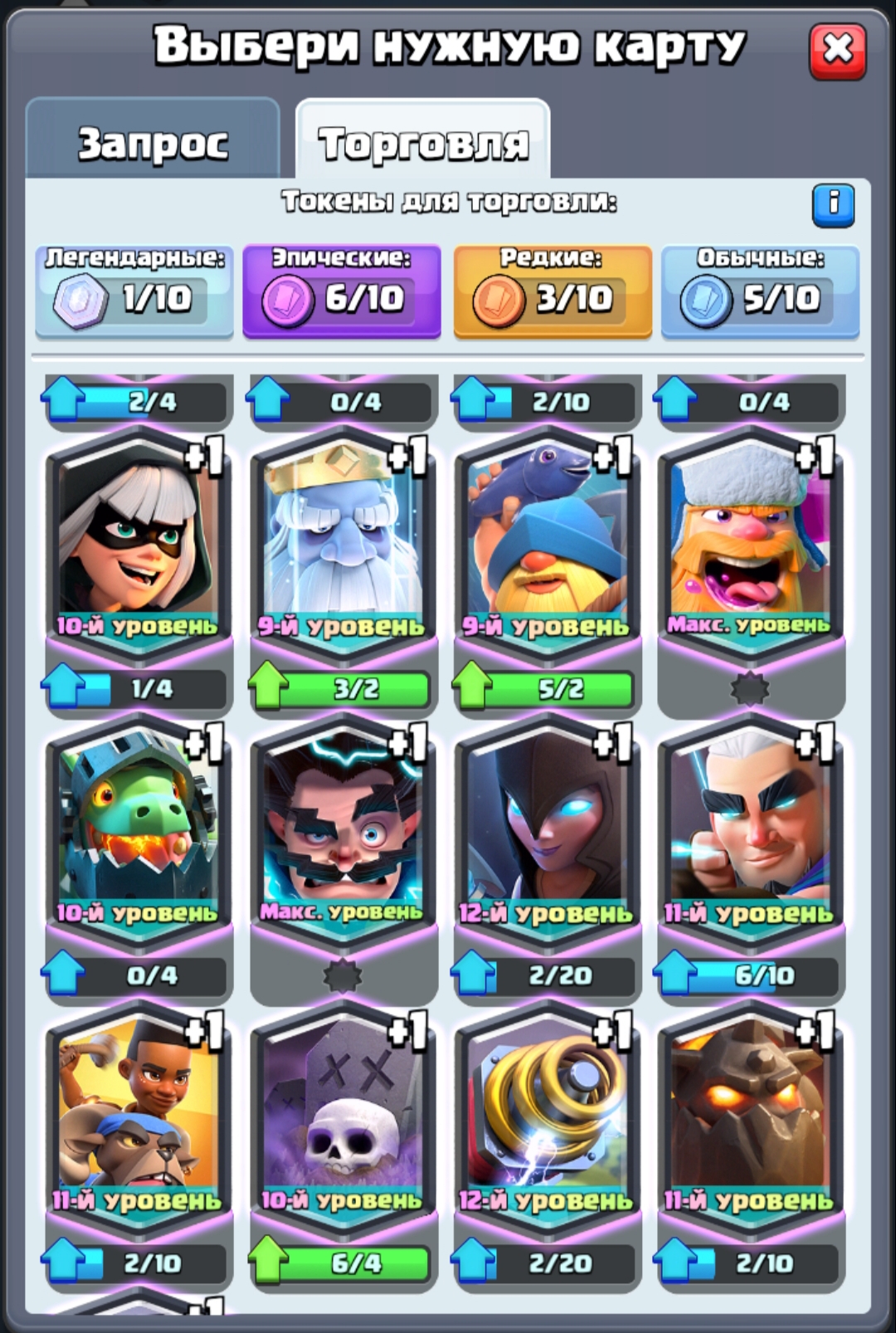Switch to the Запрос tab
This screenshot has width=896, height=1333.
point(153,141)
